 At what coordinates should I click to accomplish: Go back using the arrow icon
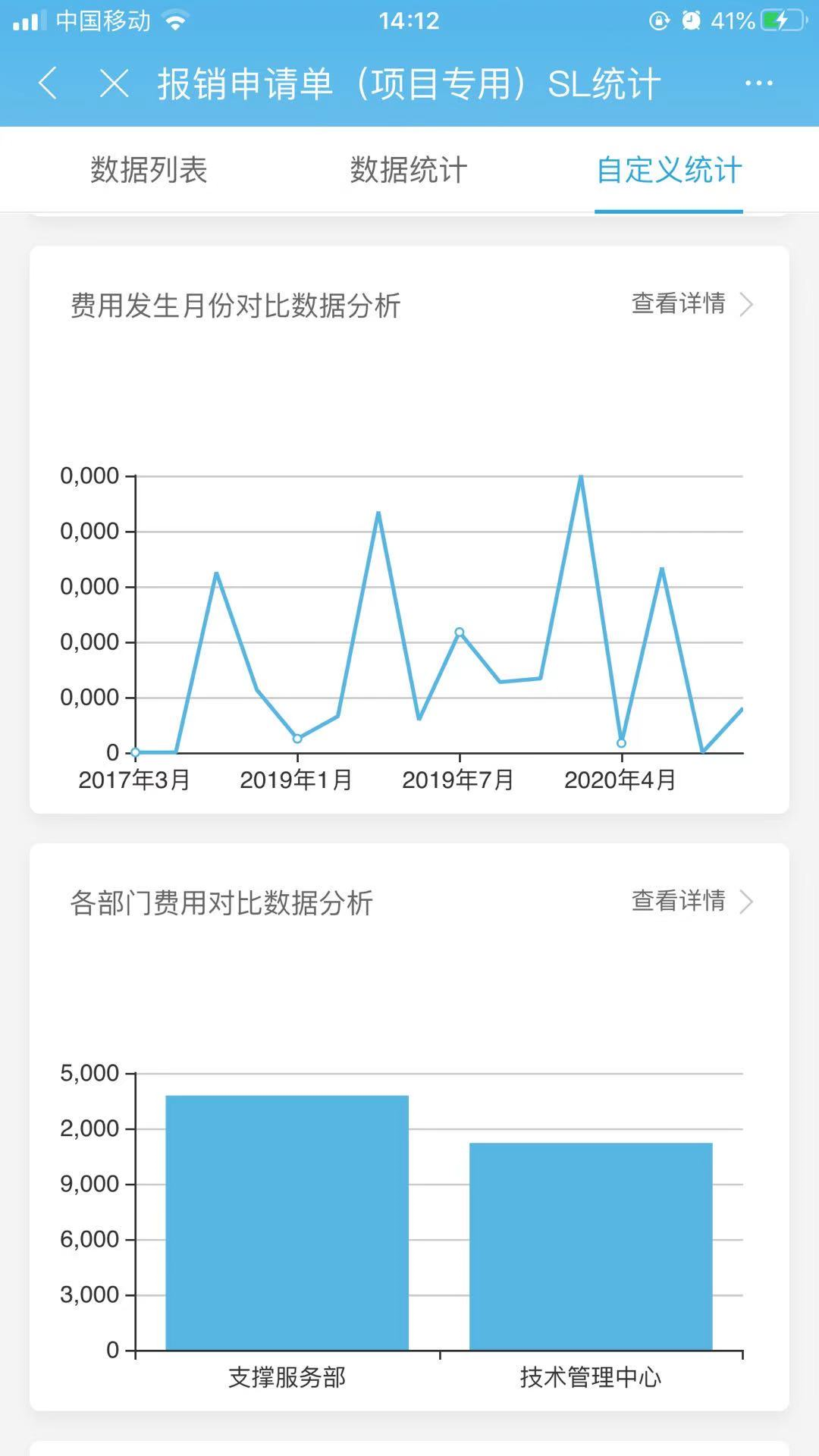click(48, 83)
